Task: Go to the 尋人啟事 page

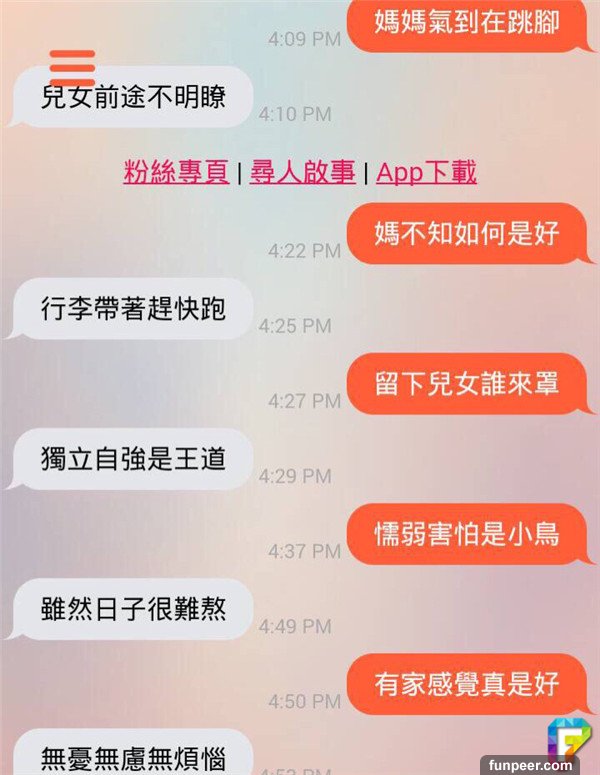Action: click(x=300, y=172)
